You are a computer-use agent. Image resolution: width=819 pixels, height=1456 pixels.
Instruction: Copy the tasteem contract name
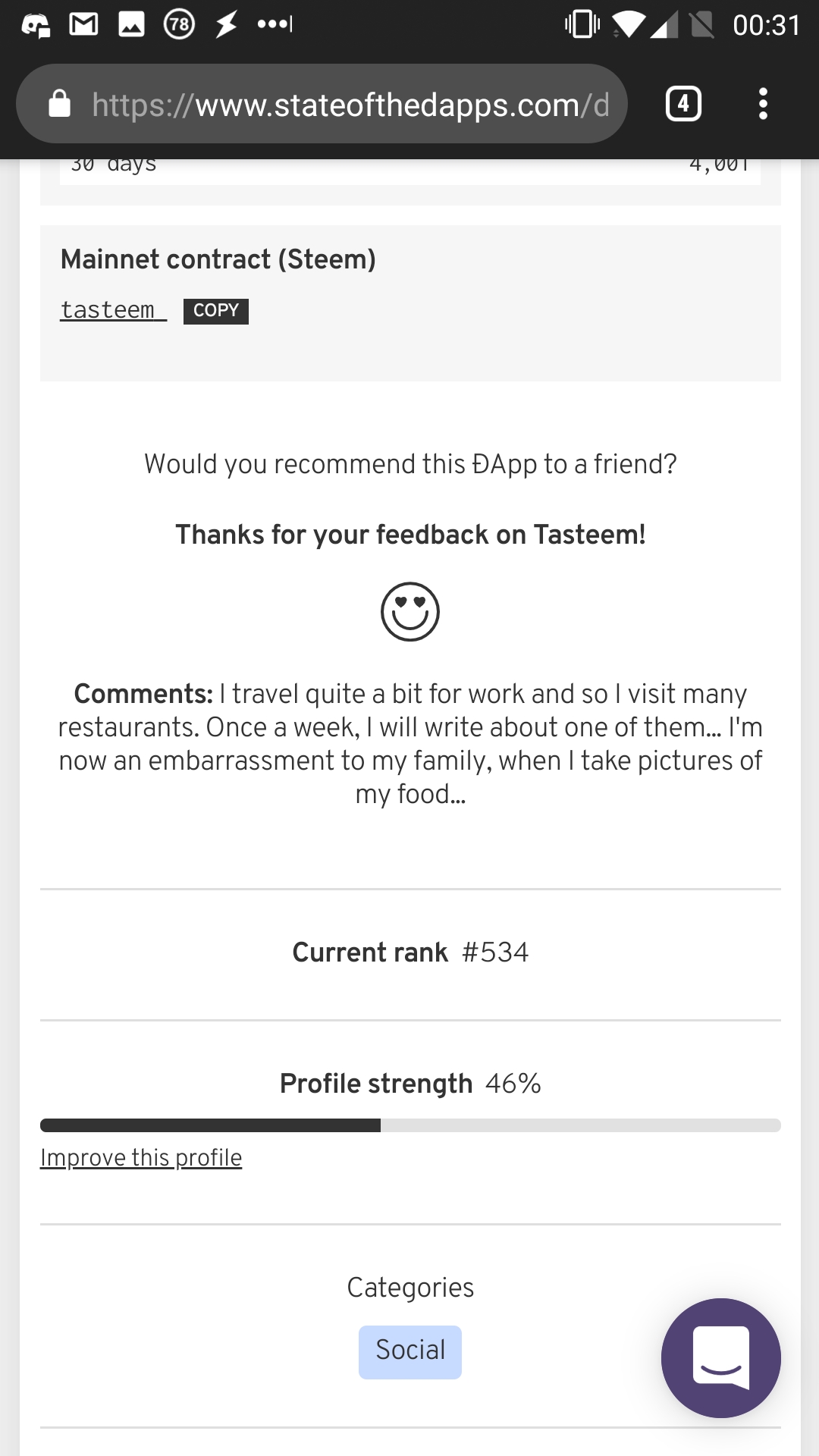[x=215, y=311]
